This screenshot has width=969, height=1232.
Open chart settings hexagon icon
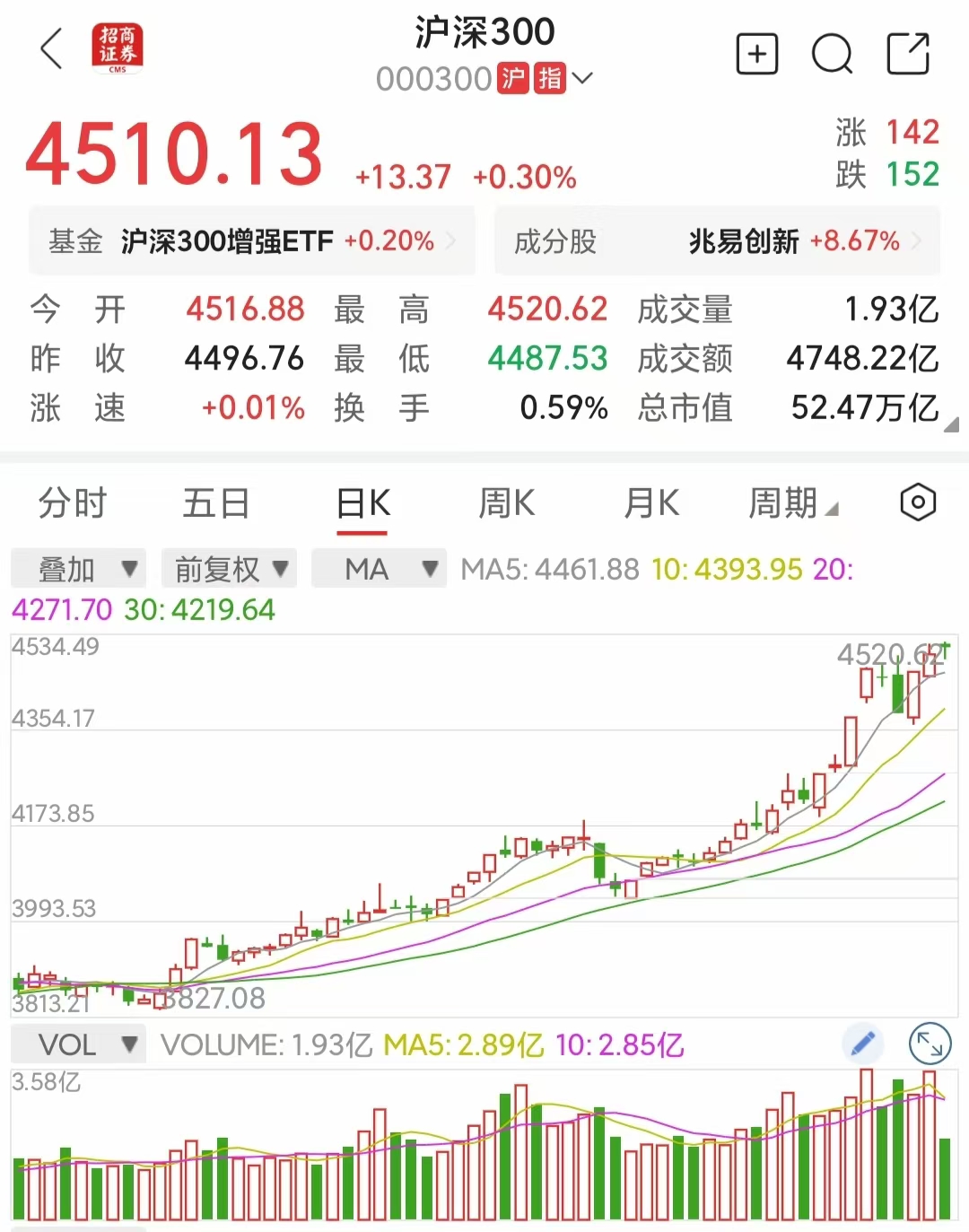pos(917,502)
